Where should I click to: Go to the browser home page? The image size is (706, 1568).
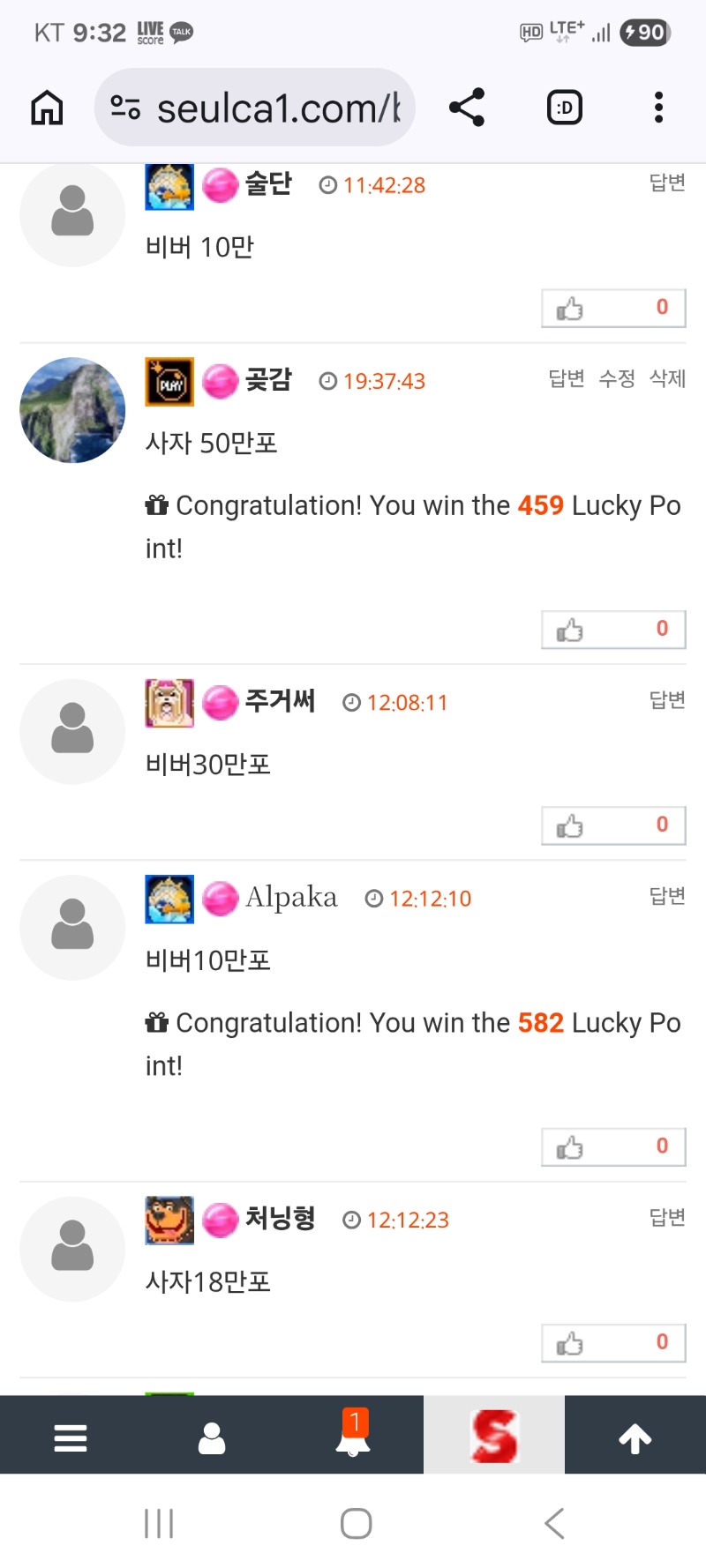tap(47, 108)
